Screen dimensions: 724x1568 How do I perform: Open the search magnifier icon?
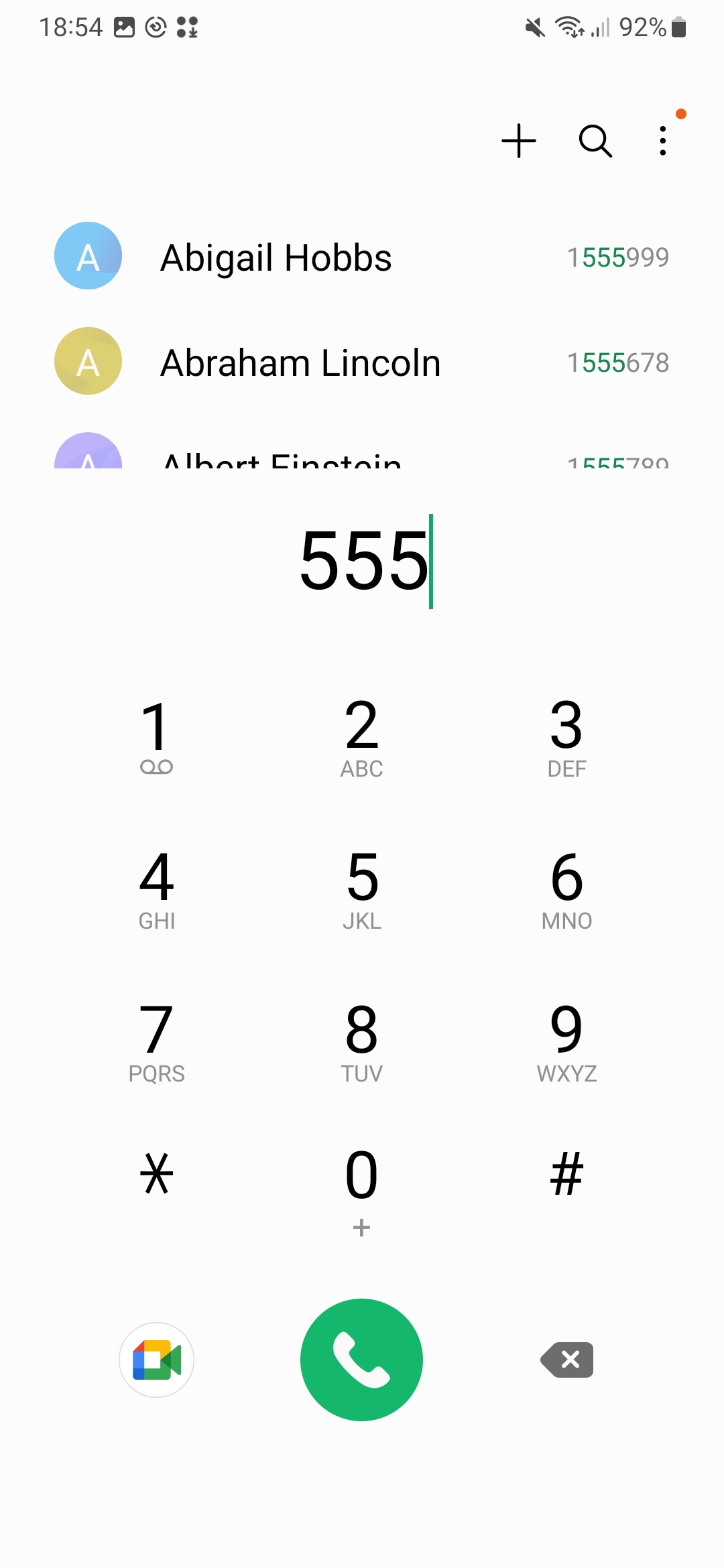coord(595,141)
